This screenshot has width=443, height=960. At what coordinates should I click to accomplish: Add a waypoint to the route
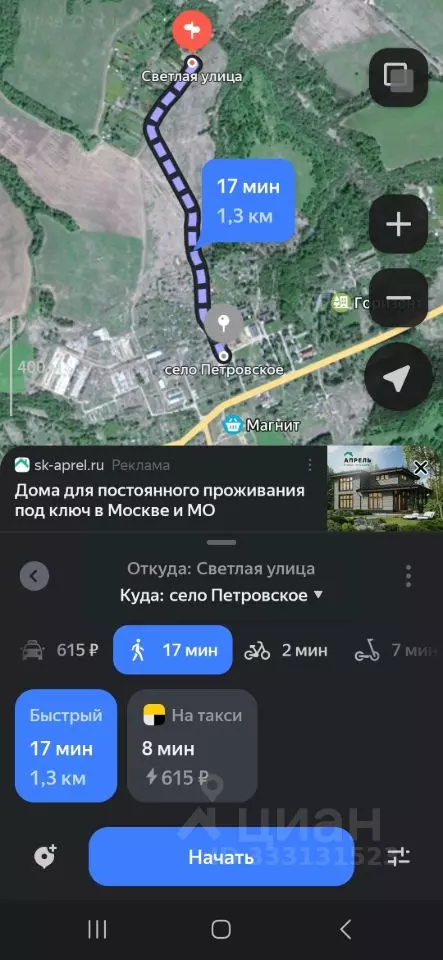tap(44, 856)
